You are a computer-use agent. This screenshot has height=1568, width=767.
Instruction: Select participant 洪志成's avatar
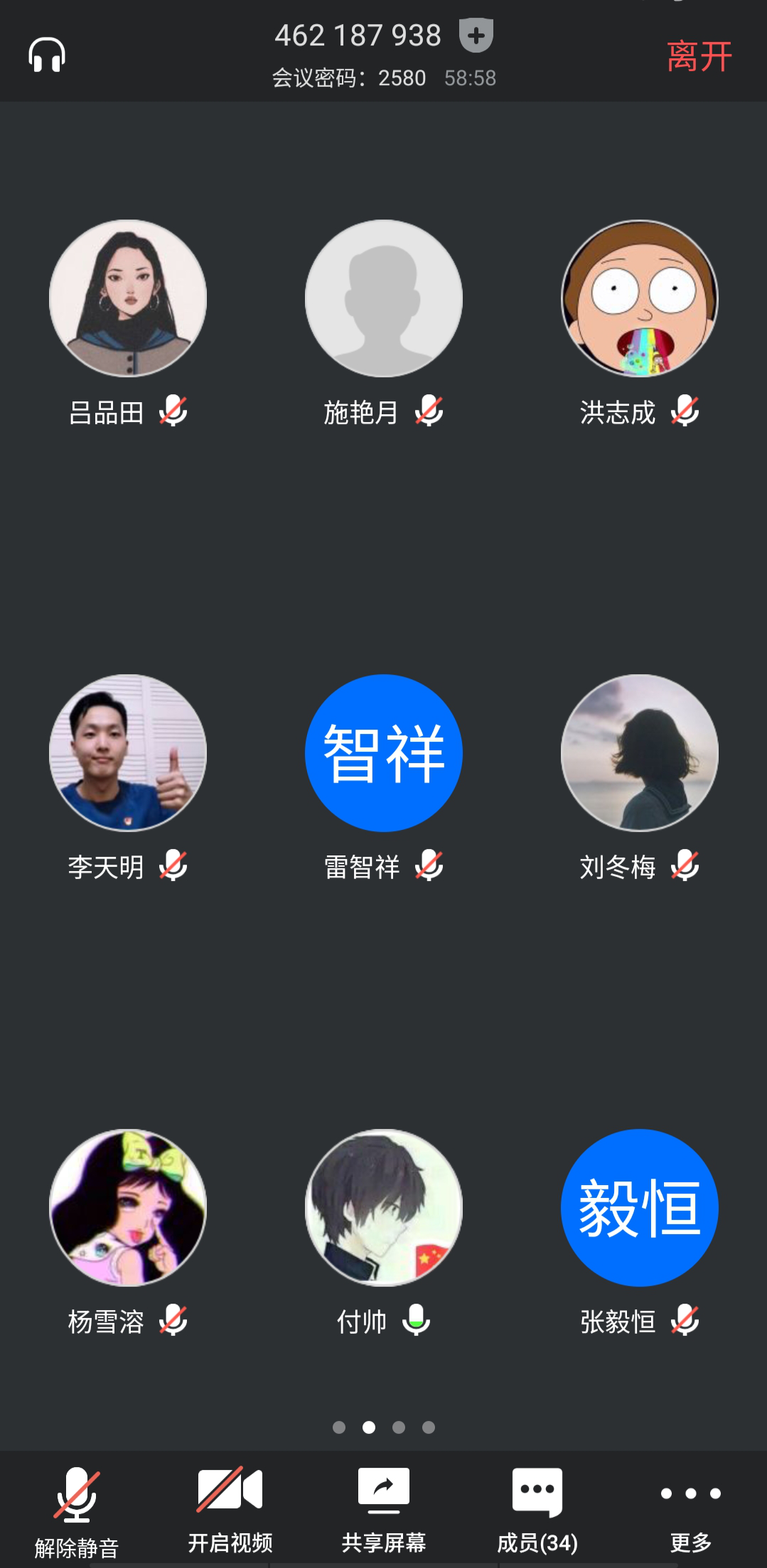(x=639, y=298)
